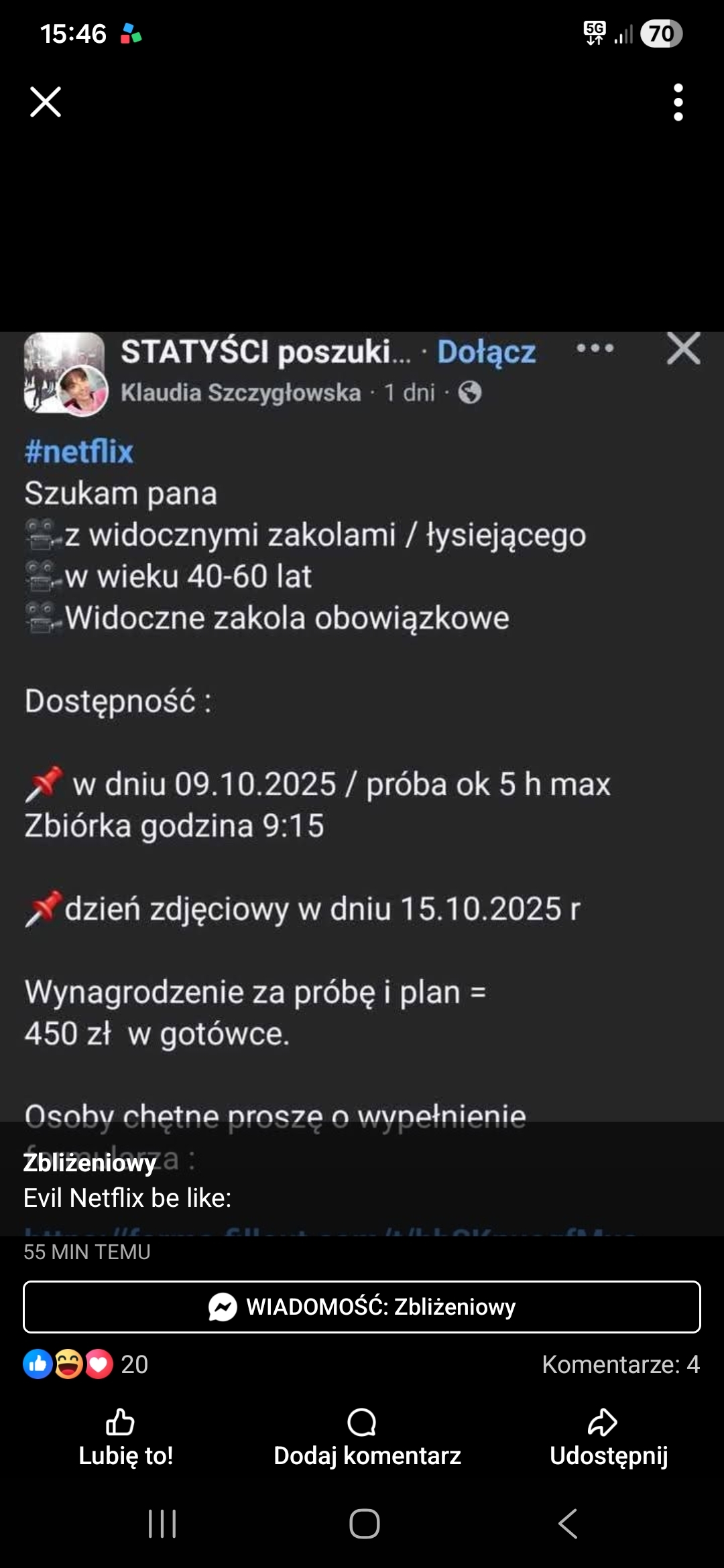Go to the system home screen
724x1568 pixels.
(x=364, y=1524)
